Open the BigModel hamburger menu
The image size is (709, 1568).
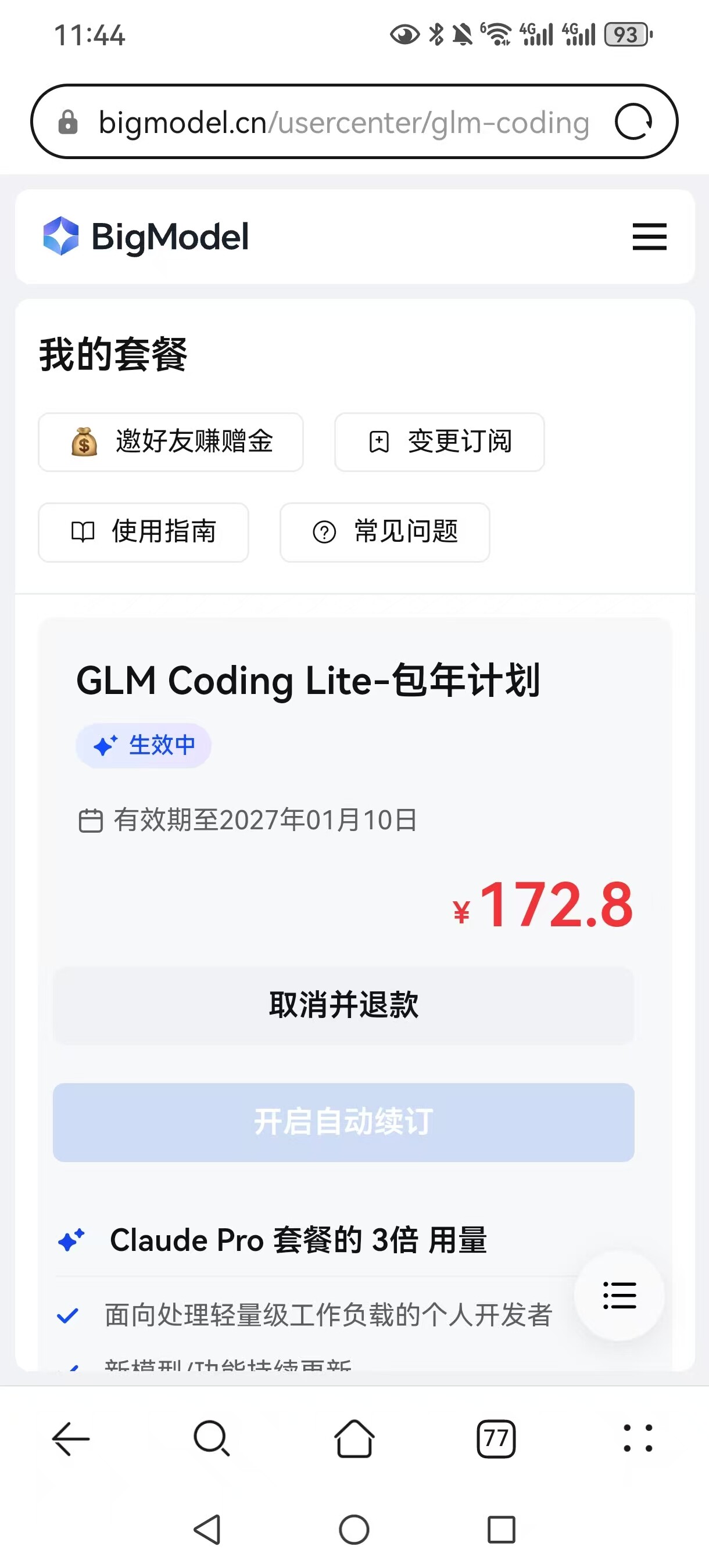tap(649, 237)
